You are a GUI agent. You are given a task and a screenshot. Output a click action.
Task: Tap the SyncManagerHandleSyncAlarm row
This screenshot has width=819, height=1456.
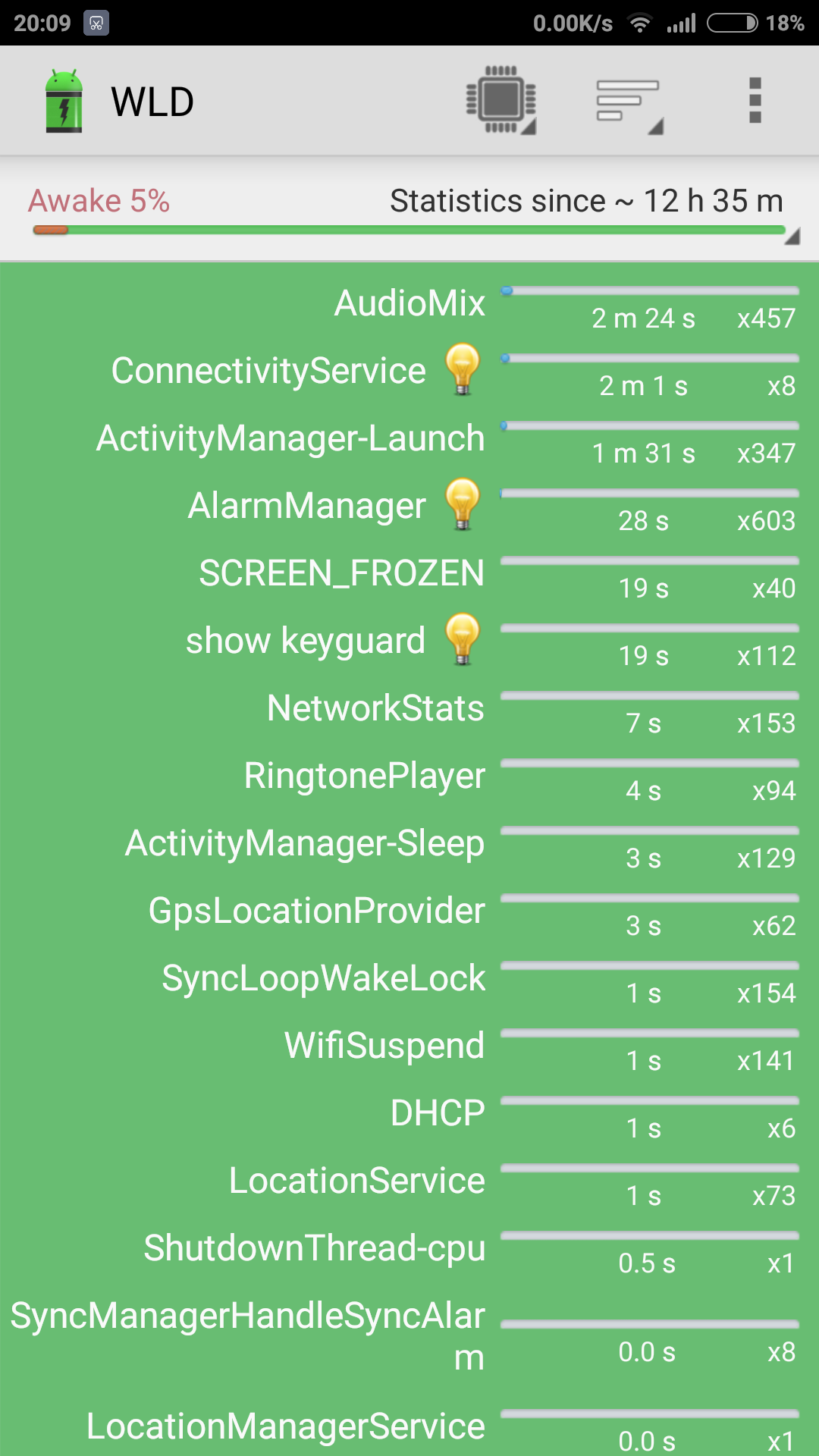[409, 1337]
